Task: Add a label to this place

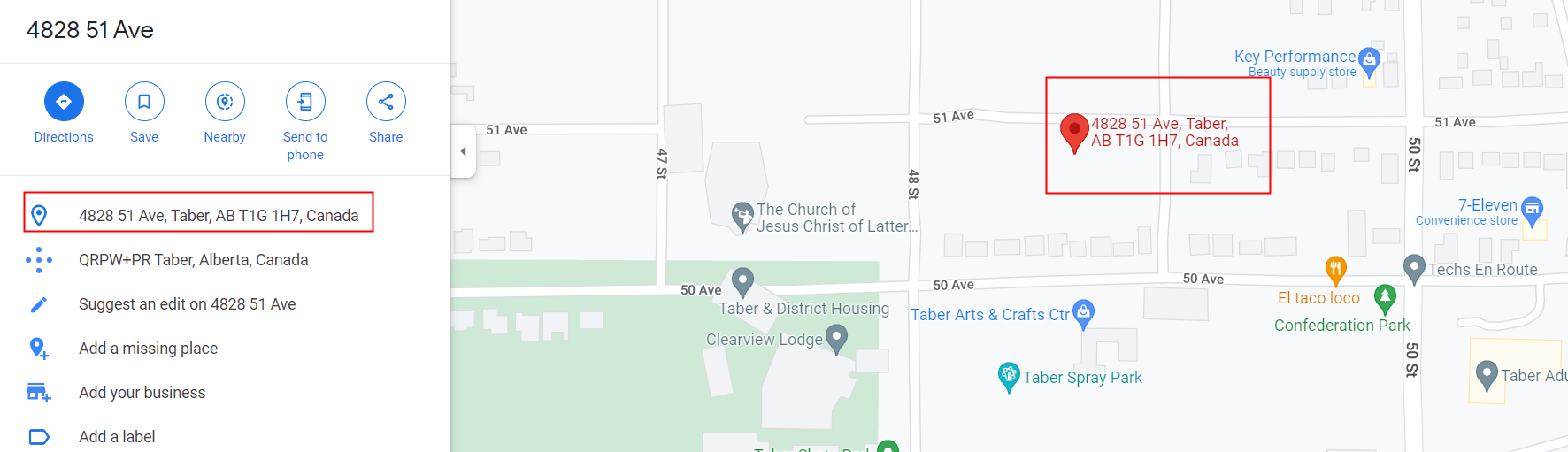Action: pos(116,437)
